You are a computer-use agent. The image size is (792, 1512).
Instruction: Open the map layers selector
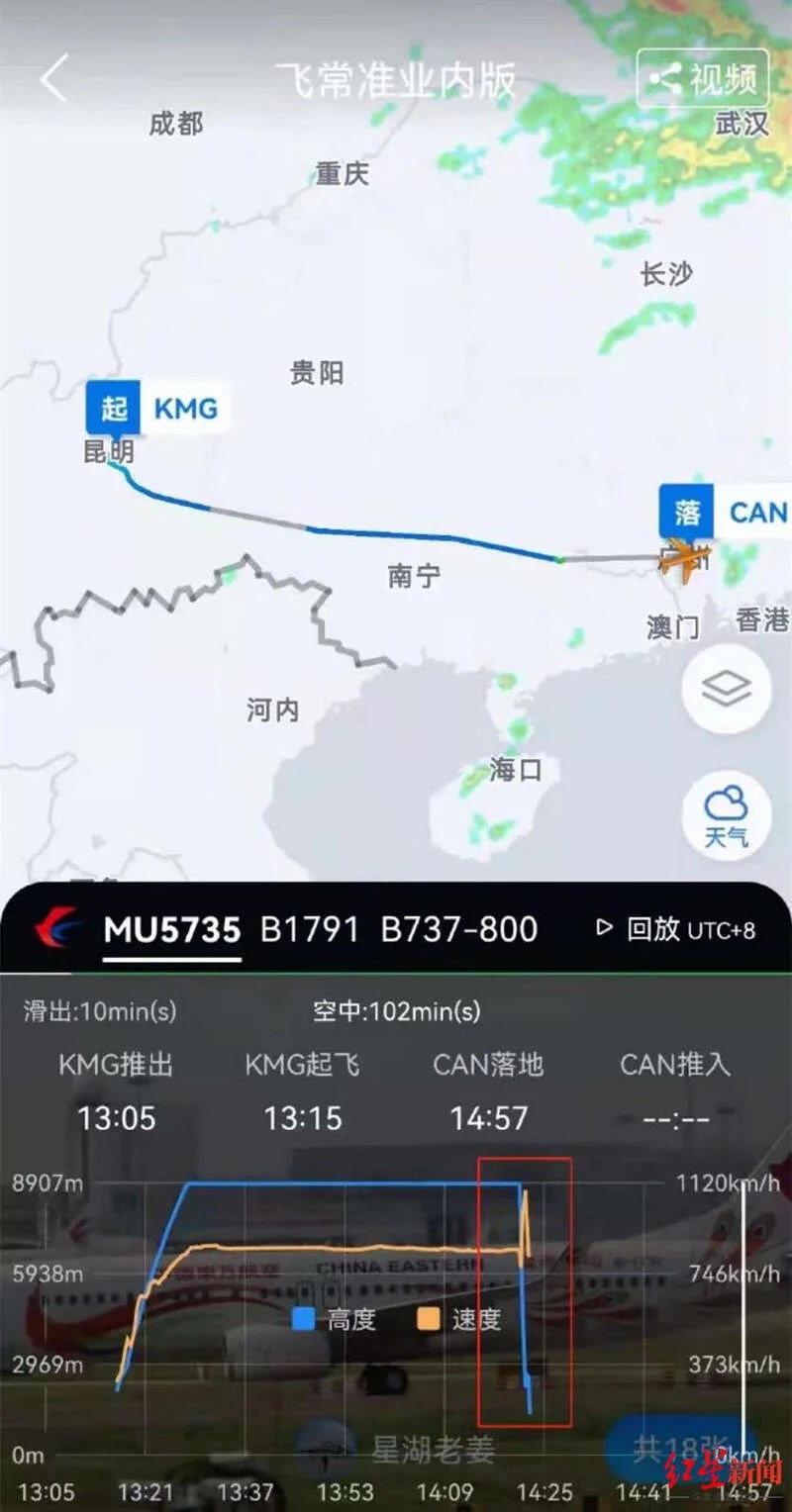tap(726, 689)
